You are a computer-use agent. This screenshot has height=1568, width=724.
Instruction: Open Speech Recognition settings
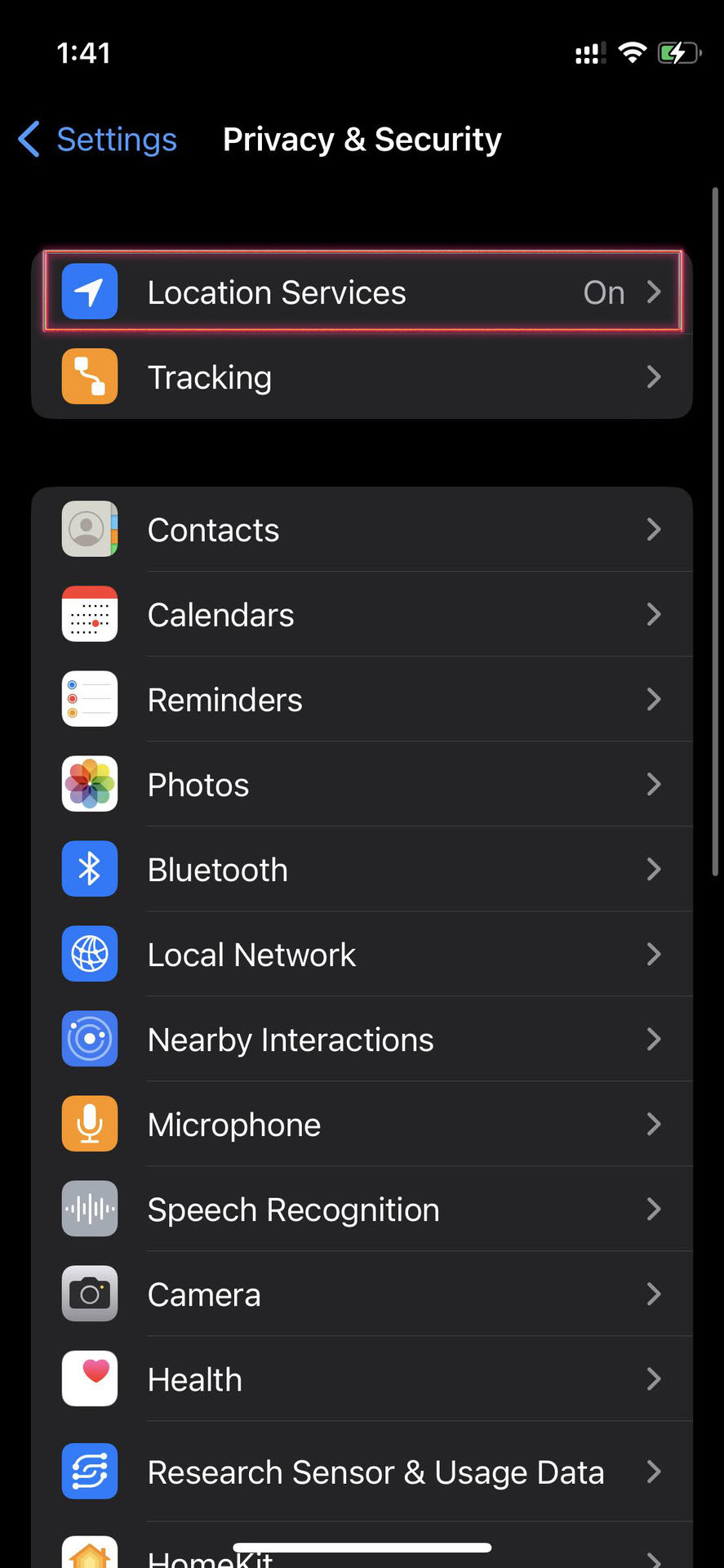click(x=362, y=1209)
